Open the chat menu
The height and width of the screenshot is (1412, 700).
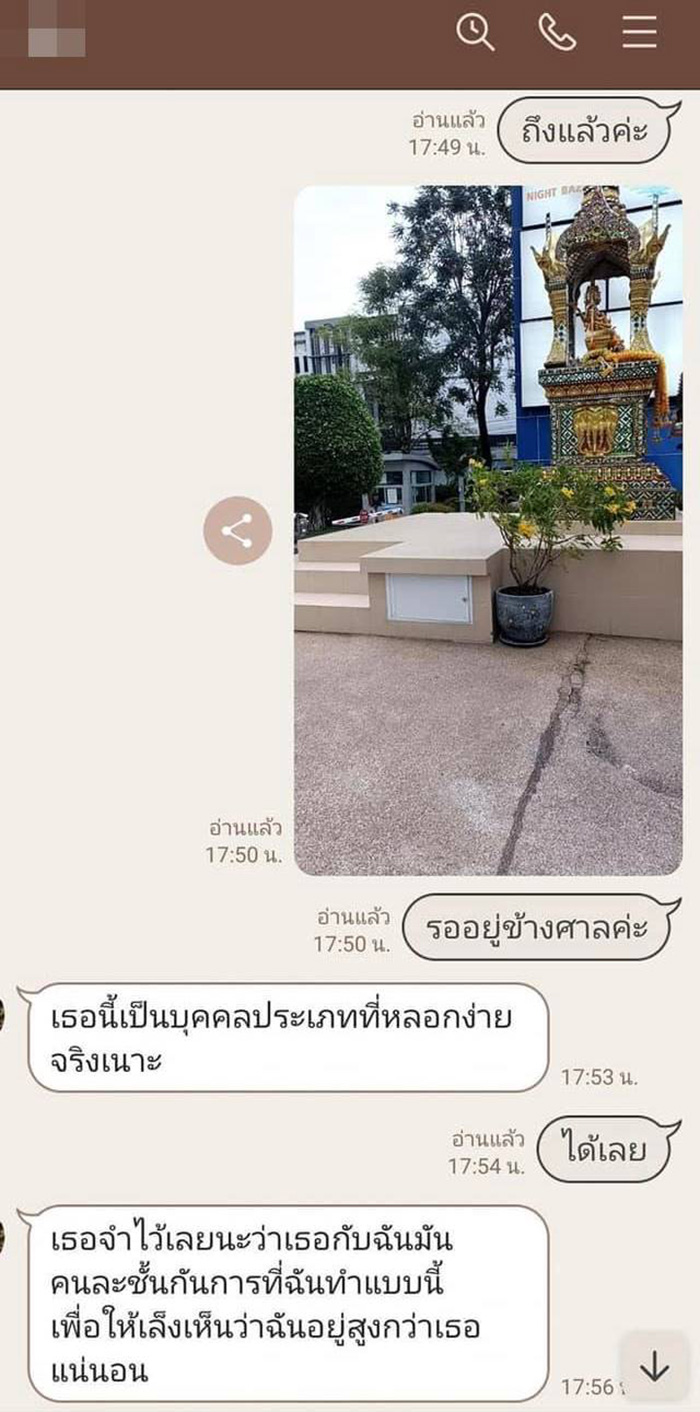[639, 32]
